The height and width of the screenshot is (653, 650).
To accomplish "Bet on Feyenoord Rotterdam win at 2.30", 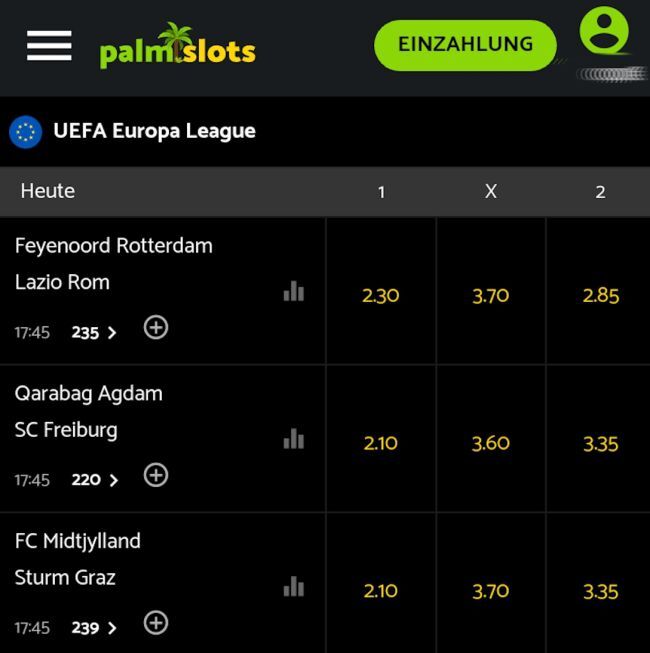I will tap(381, 295).
